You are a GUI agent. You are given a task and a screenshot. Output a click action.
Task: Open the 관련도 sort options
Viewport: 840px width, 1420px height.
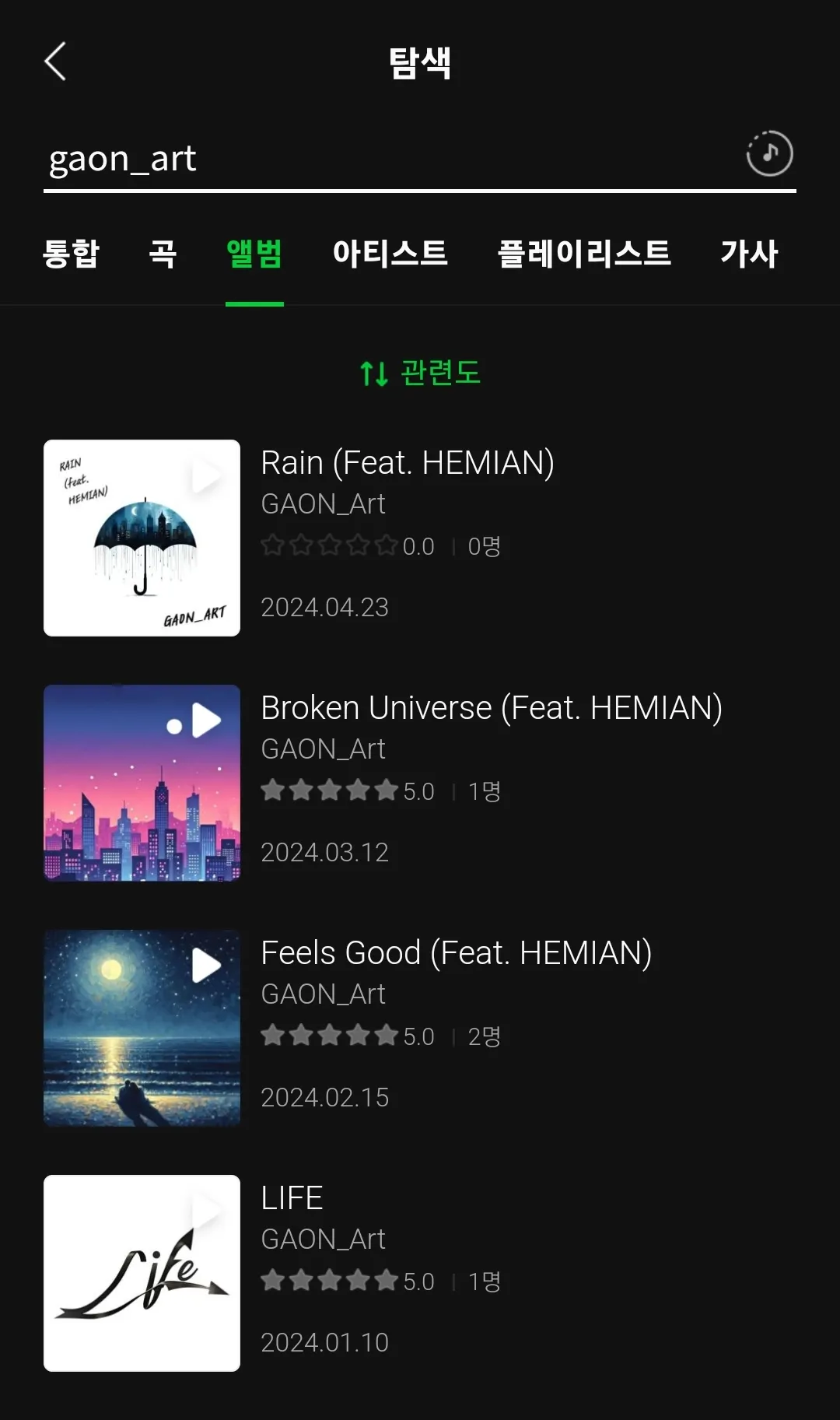[439, 373]
